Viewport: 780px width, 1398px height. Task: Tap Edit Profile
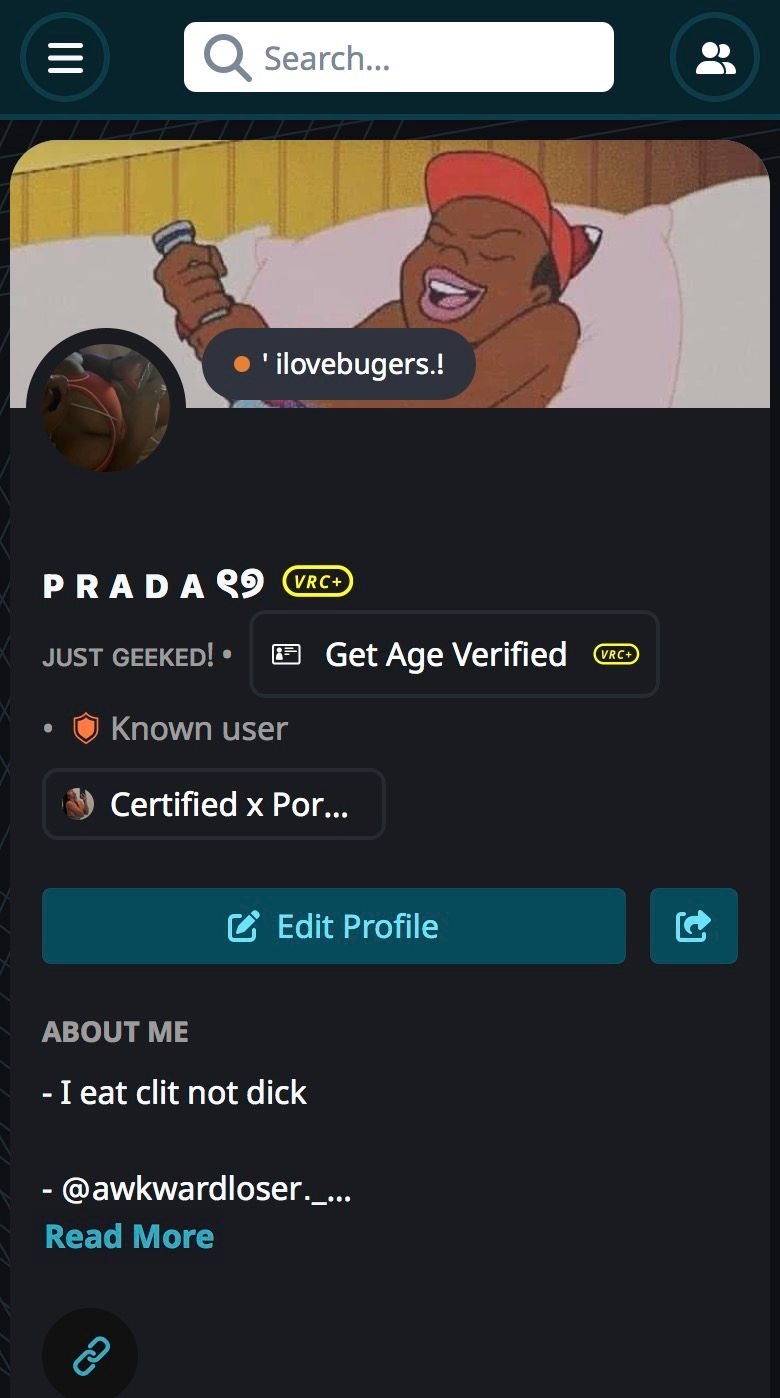click(x=334, y=926)
